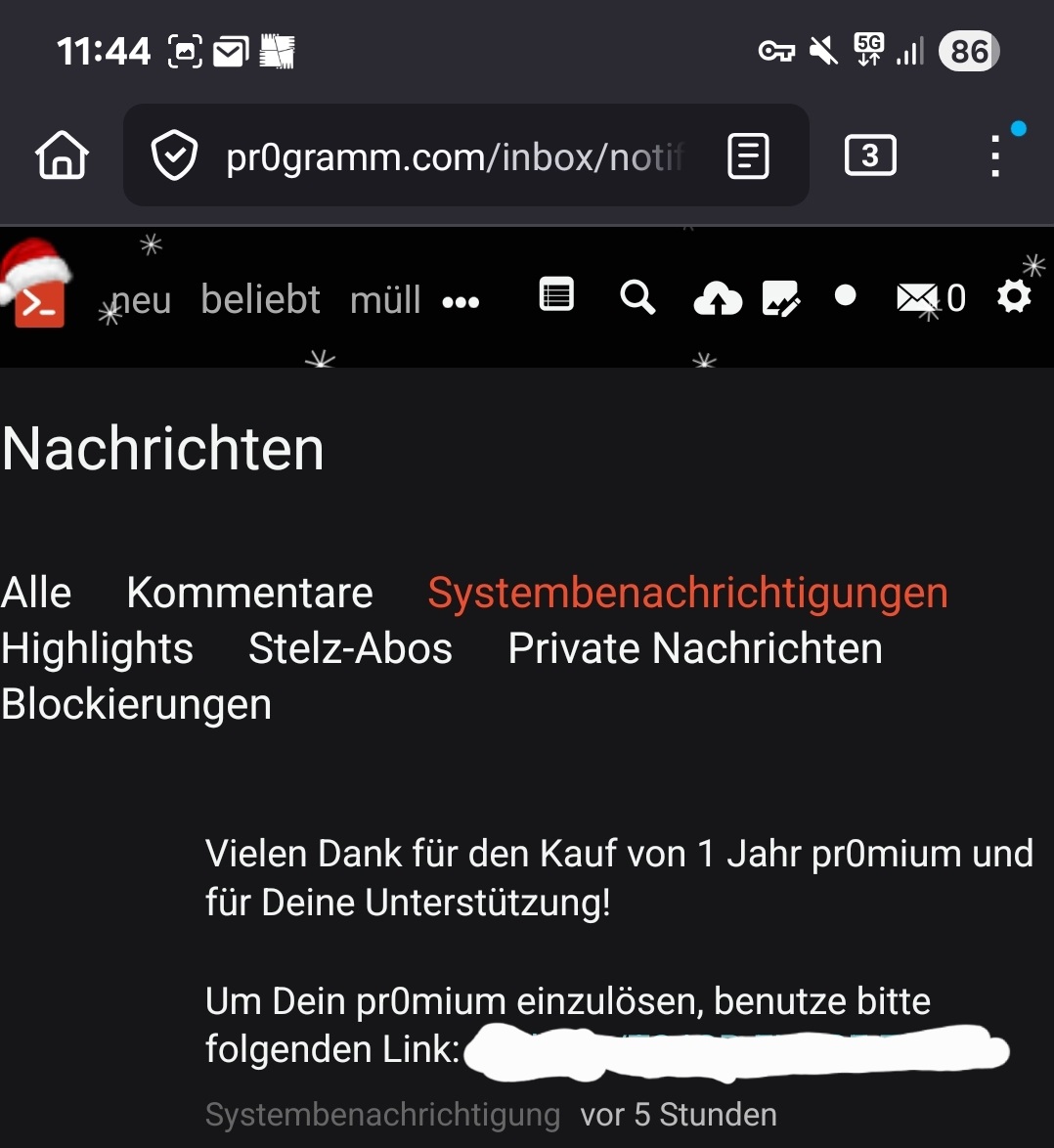Viewport: 1054px width, 1148px height.
Task: Expand the three-dot navigation menu
Action: point(461,302)
